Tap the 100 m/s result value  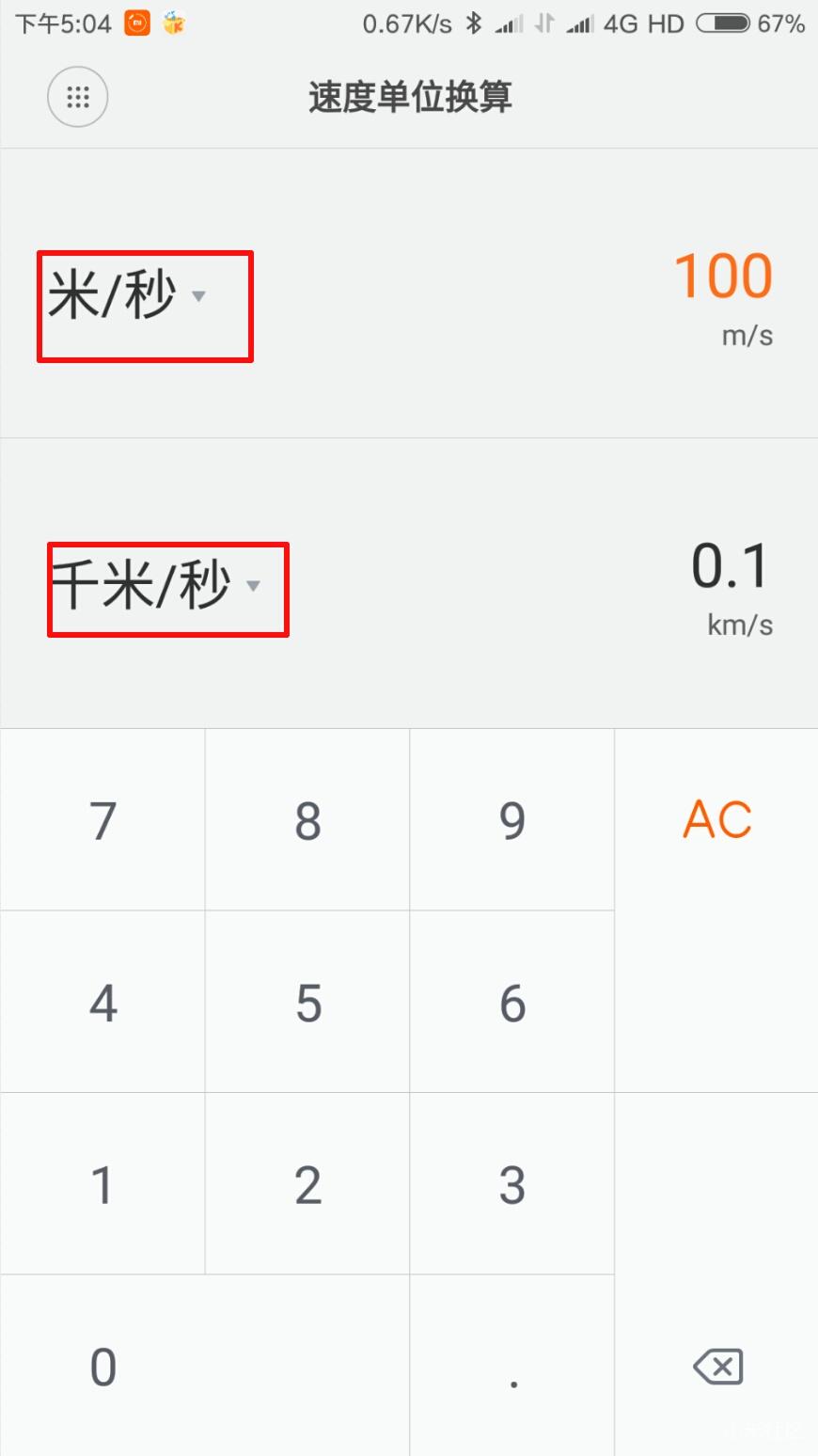[x=722, y=275]
